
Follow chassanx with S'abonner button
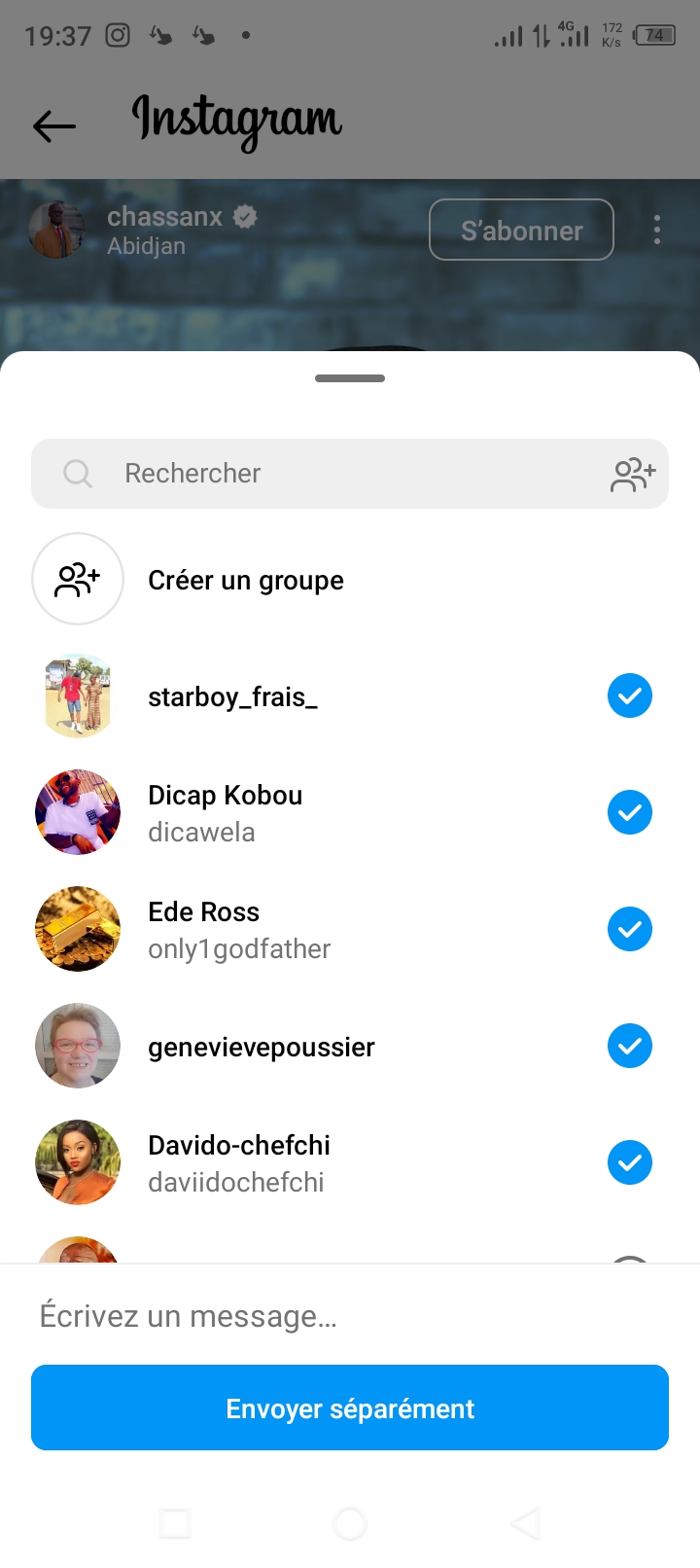click(521, 231)
